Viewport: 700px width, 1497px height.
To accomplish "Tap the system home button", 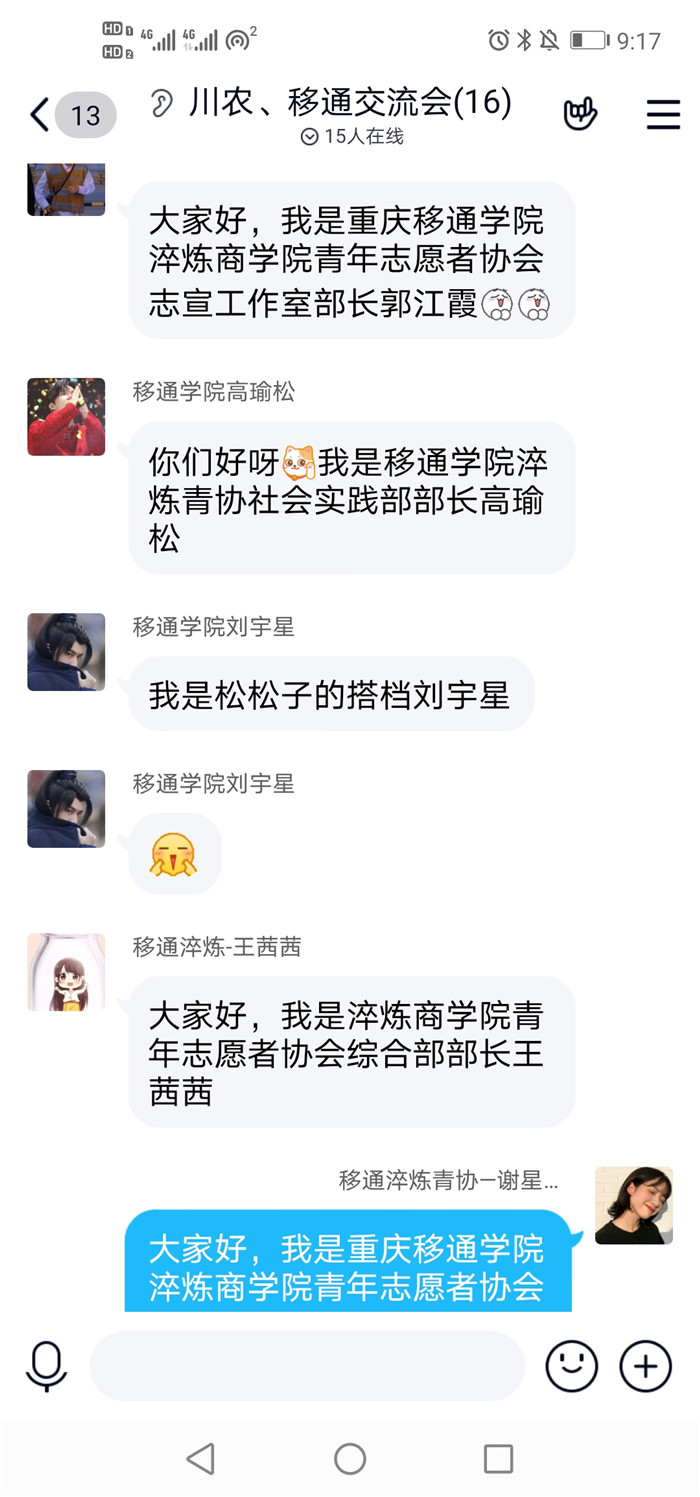I will click(350, 1459).
